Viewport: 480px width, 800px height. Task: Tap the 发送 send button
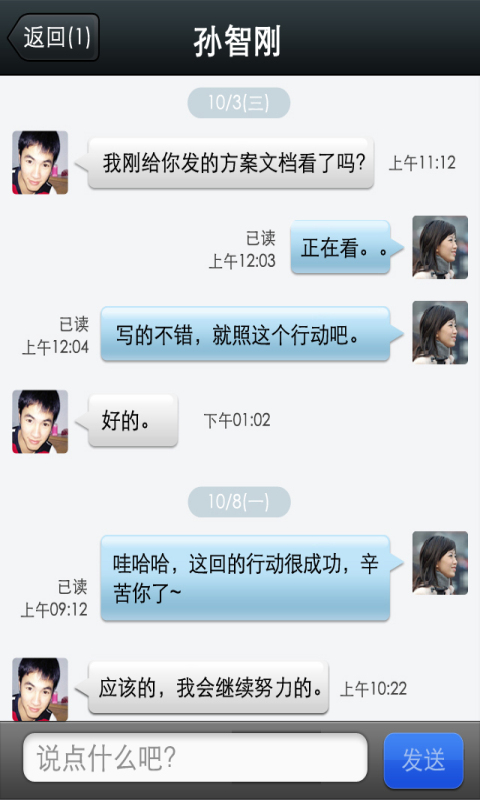(423, 761)
